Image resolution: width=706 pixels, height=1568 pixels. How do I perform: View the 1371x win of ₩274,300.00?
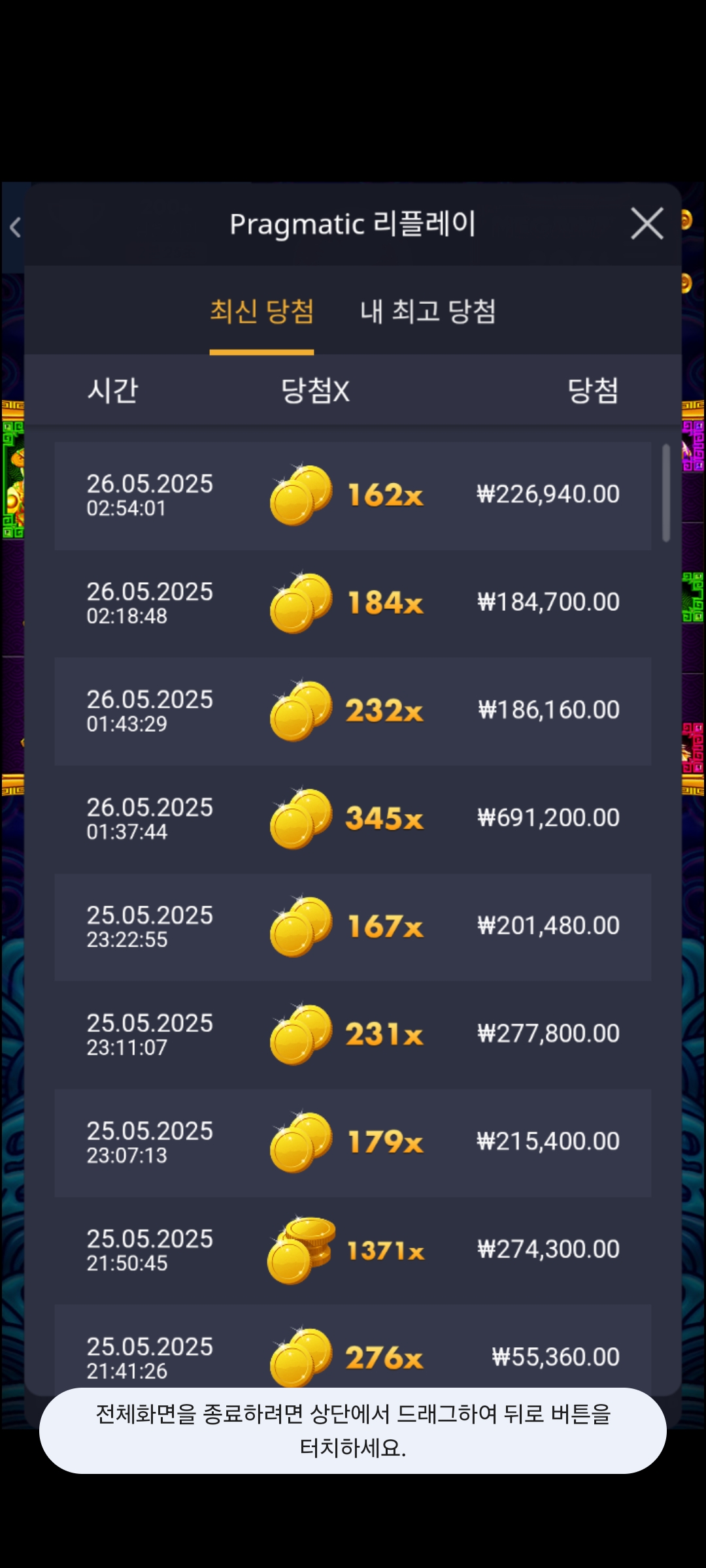click(x=352, y=1250)
